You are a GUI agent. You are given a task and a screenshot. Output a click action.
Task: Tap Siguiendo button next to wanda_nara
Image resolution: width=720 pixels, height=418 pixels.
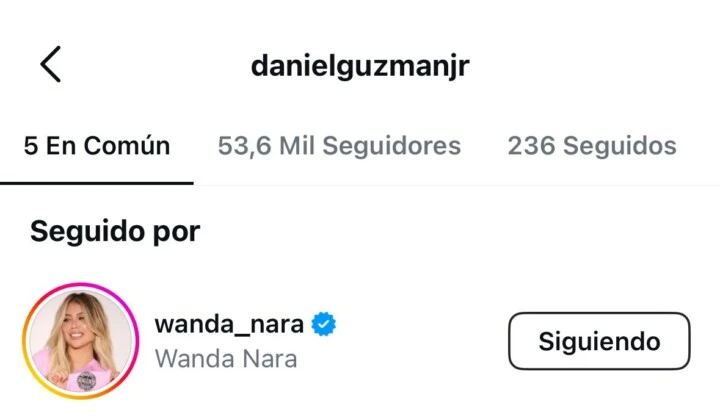click(x=599, y=341)
